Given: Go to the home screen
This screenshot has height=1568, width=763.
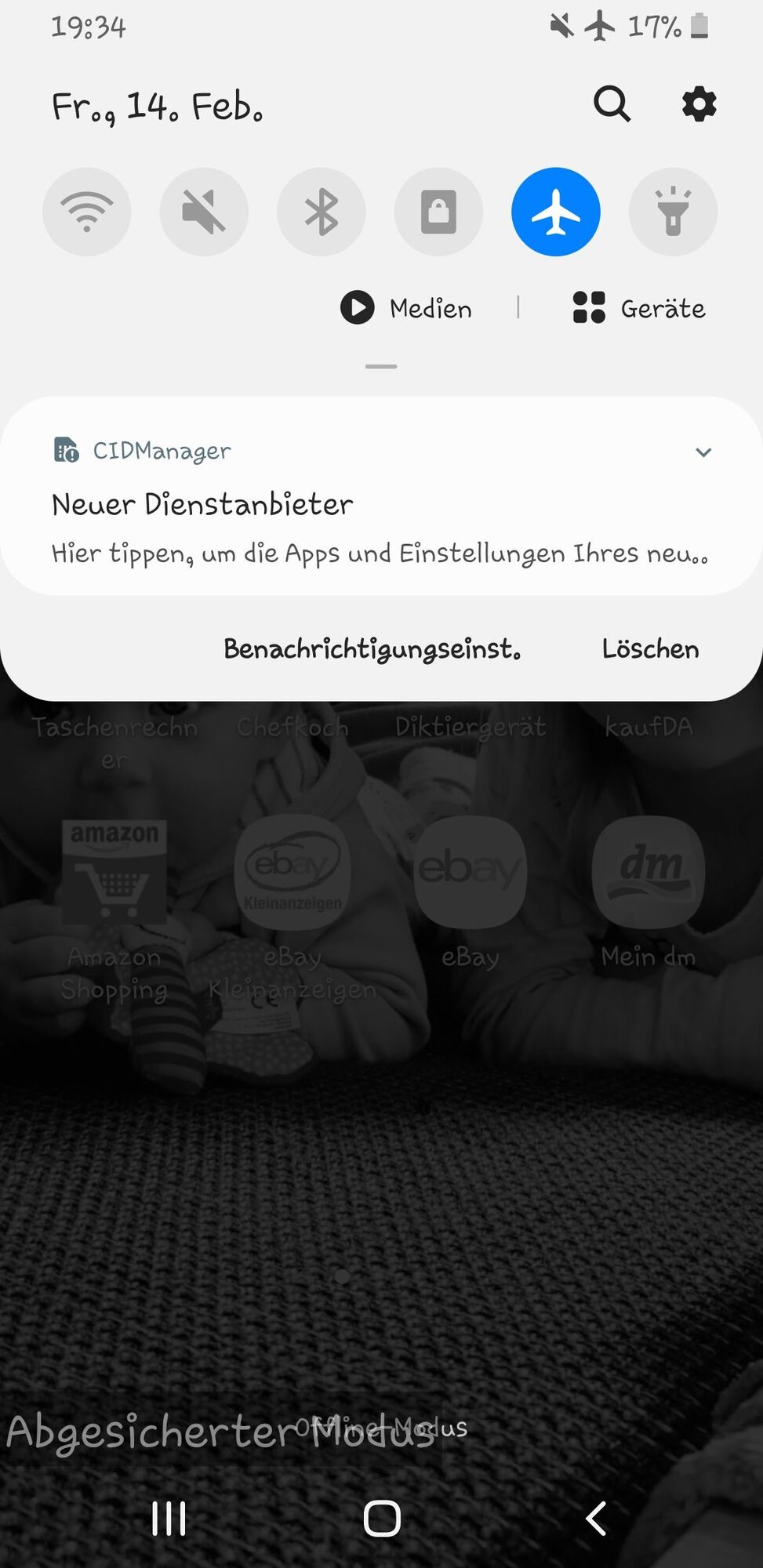Looking at the screenshot, I should coord(382,1519).
